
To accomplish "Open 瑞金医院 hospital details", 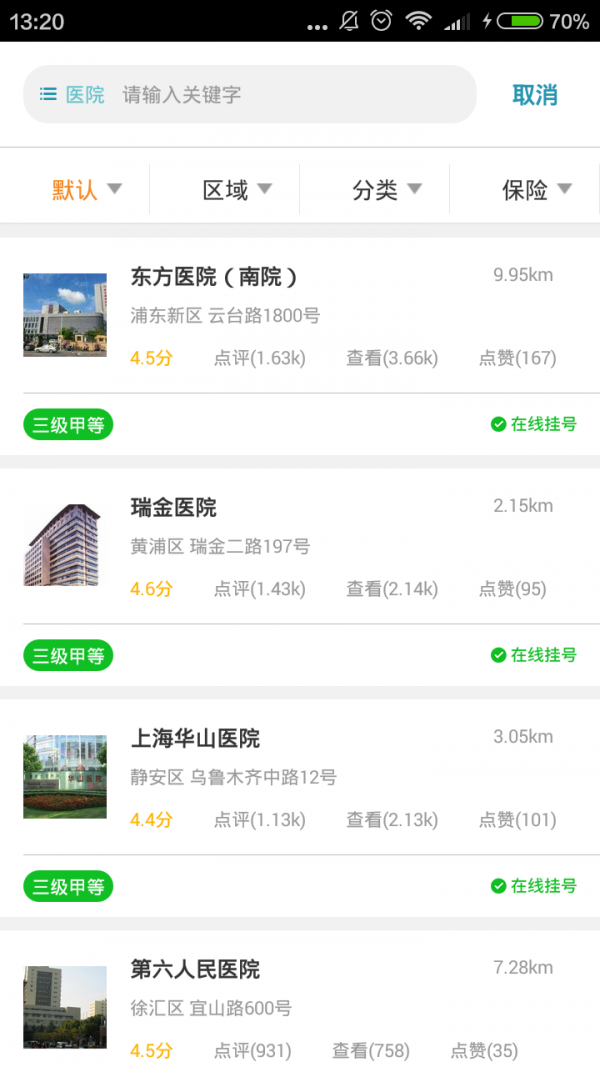I will click(x=300, y=546).
